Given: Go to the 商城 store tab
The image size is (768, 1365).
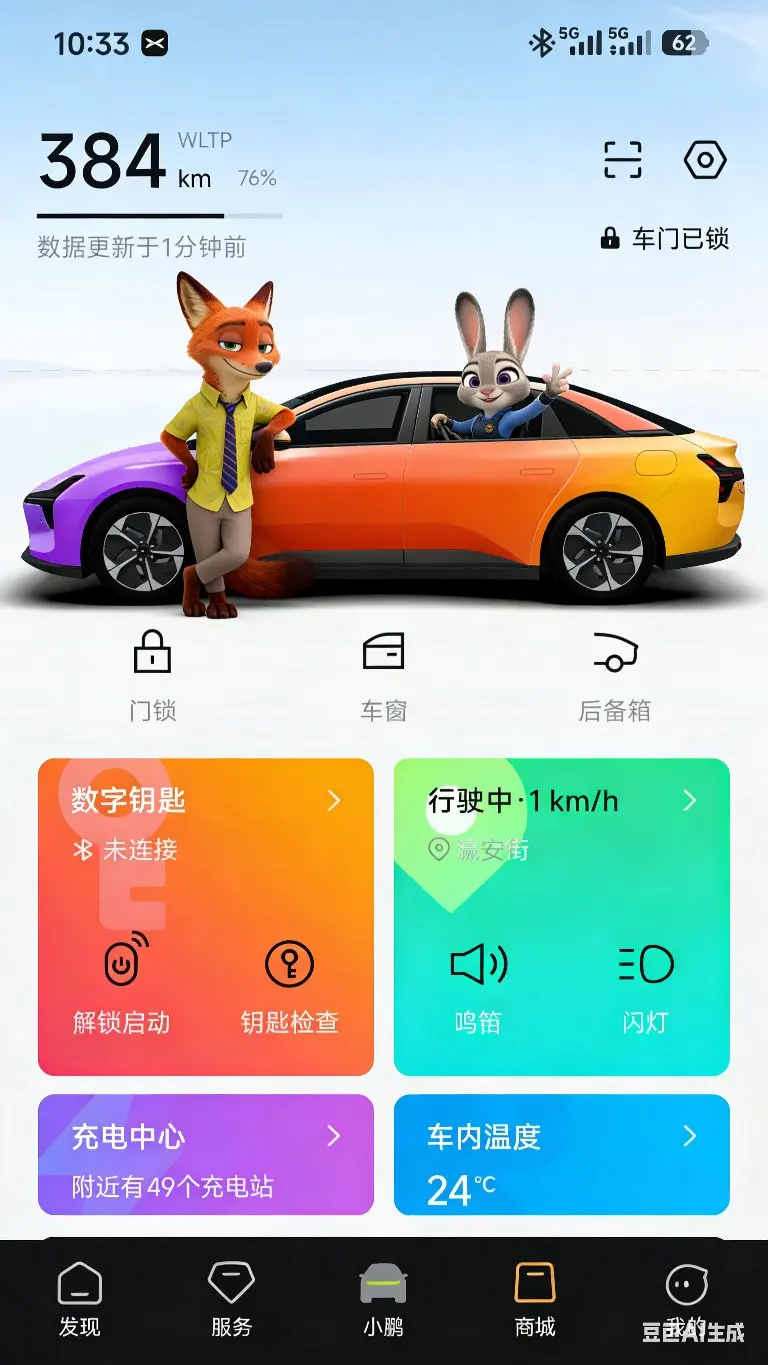Looking at the screenshot, I should (535, 1300).
